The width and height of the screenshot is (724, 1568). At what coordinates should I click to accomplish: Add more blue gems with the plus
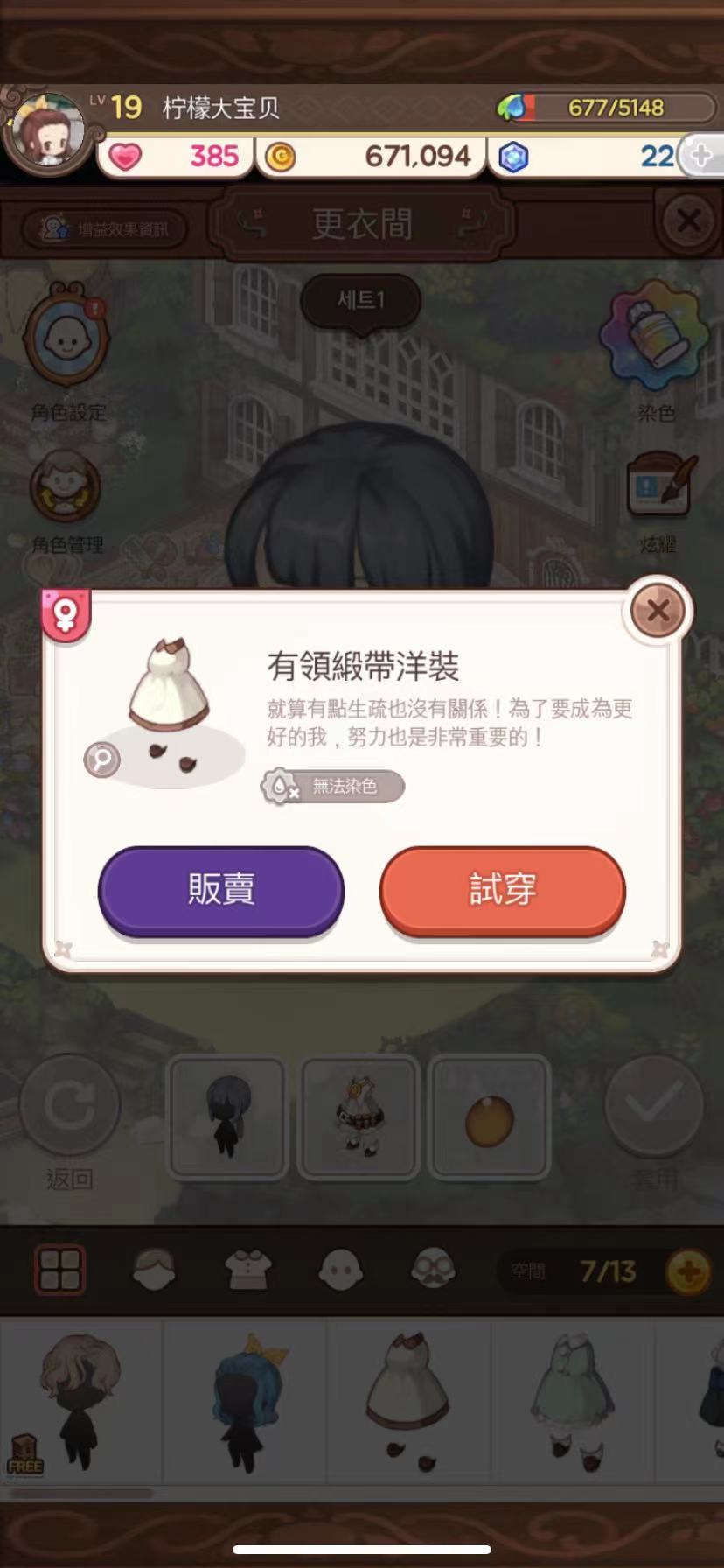click(701, 156)
